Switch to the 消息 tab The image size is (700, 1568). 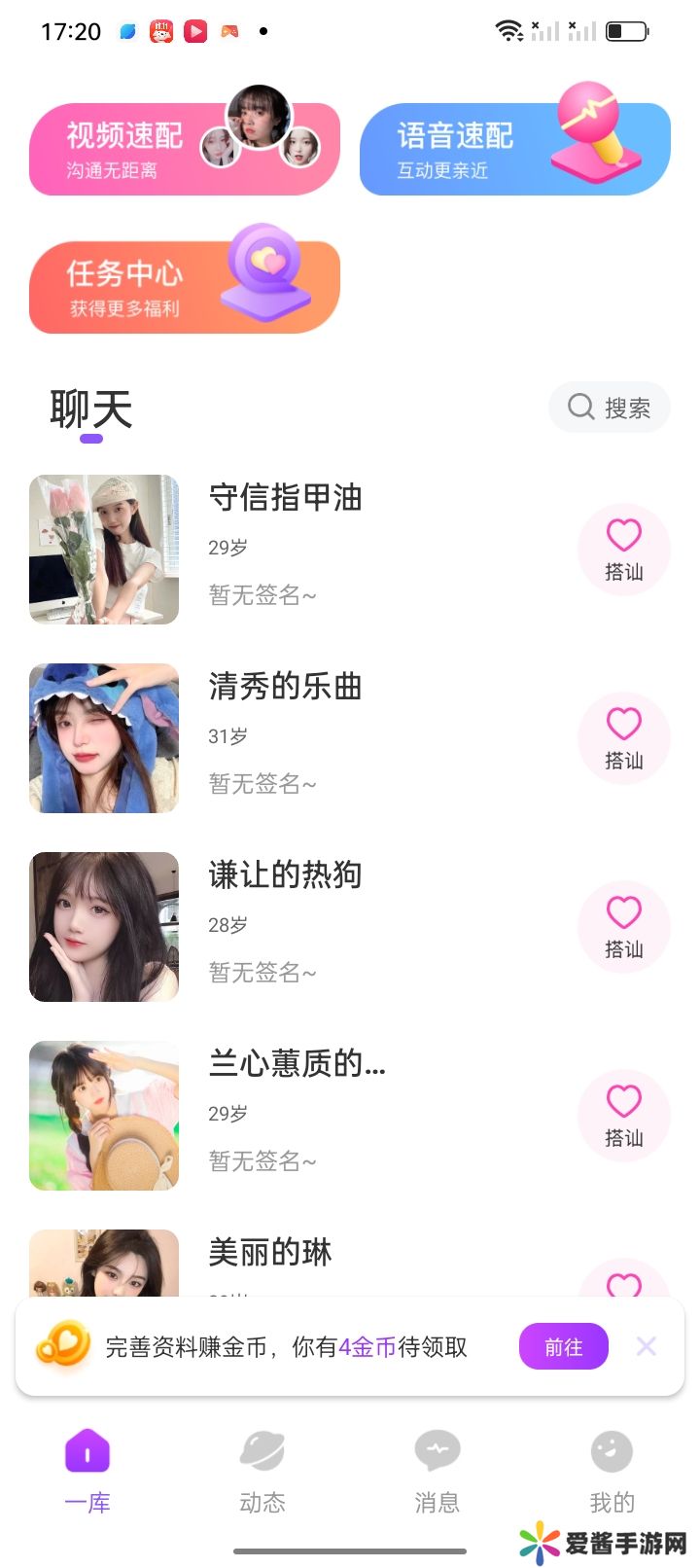pyautogui.click(x=437, y=1471)
